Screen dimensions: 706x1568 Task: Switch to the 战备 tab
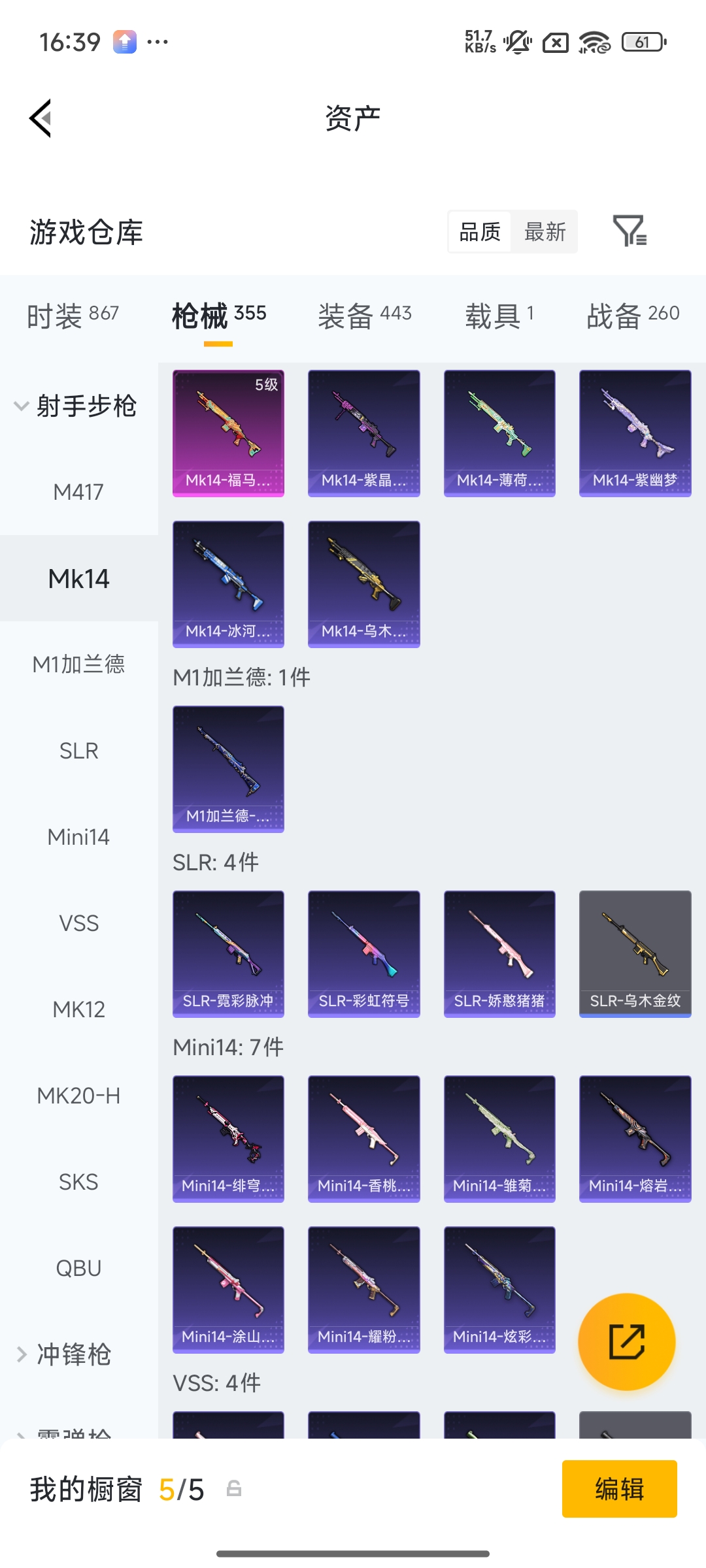click(632, 316)
